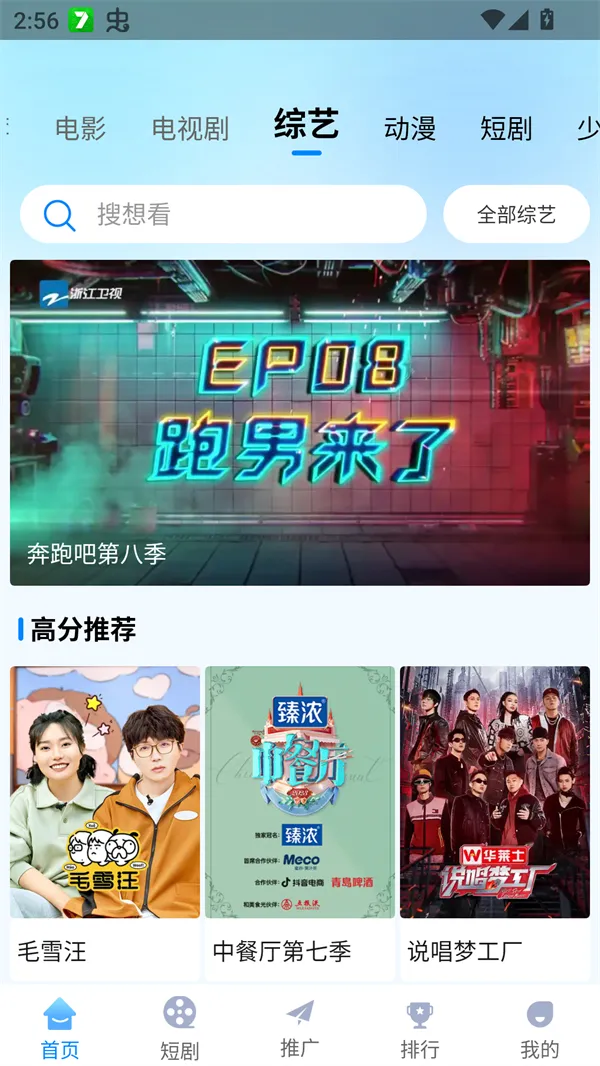Open the 中餐厅第七季 show card
This screenshot has height=1066, width=600.
tap(300, 820)
